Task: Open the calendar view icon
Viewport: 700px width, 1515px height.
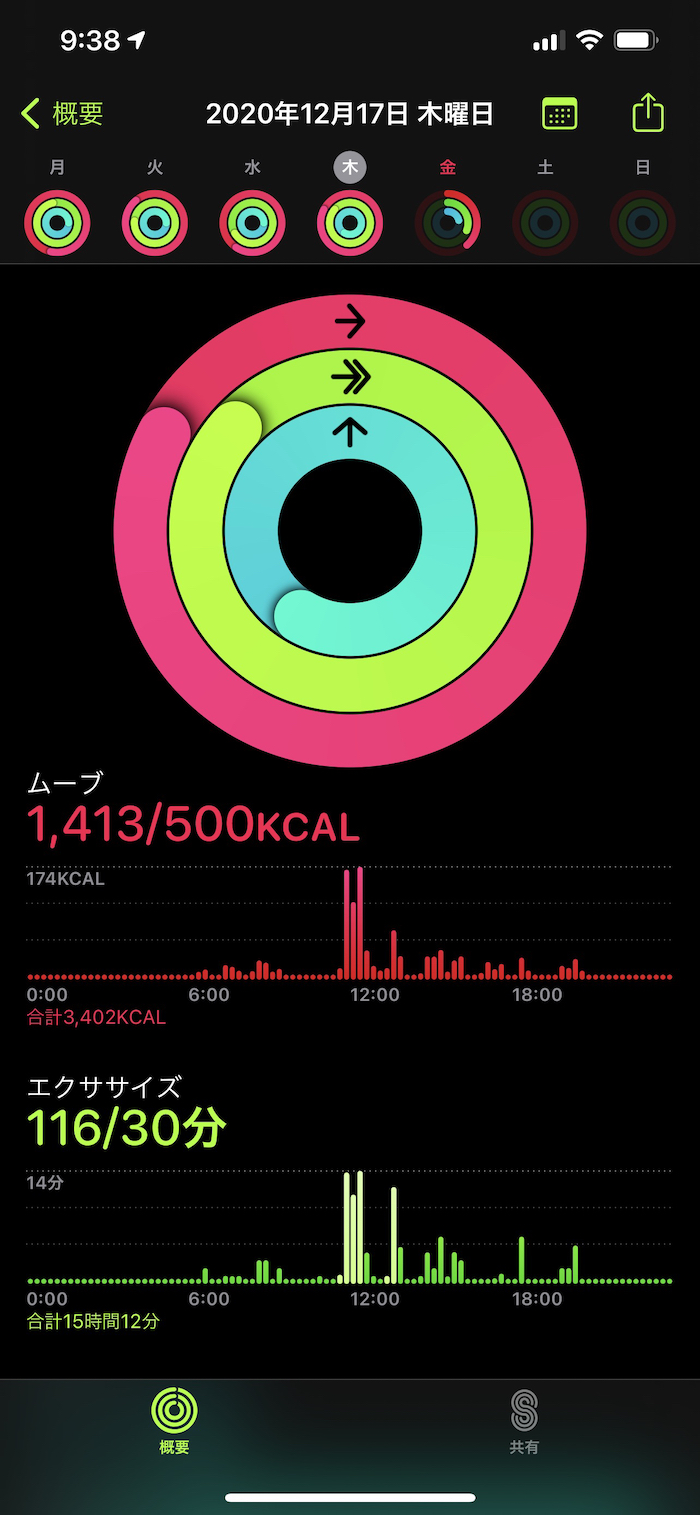Action: click(559, 114)
